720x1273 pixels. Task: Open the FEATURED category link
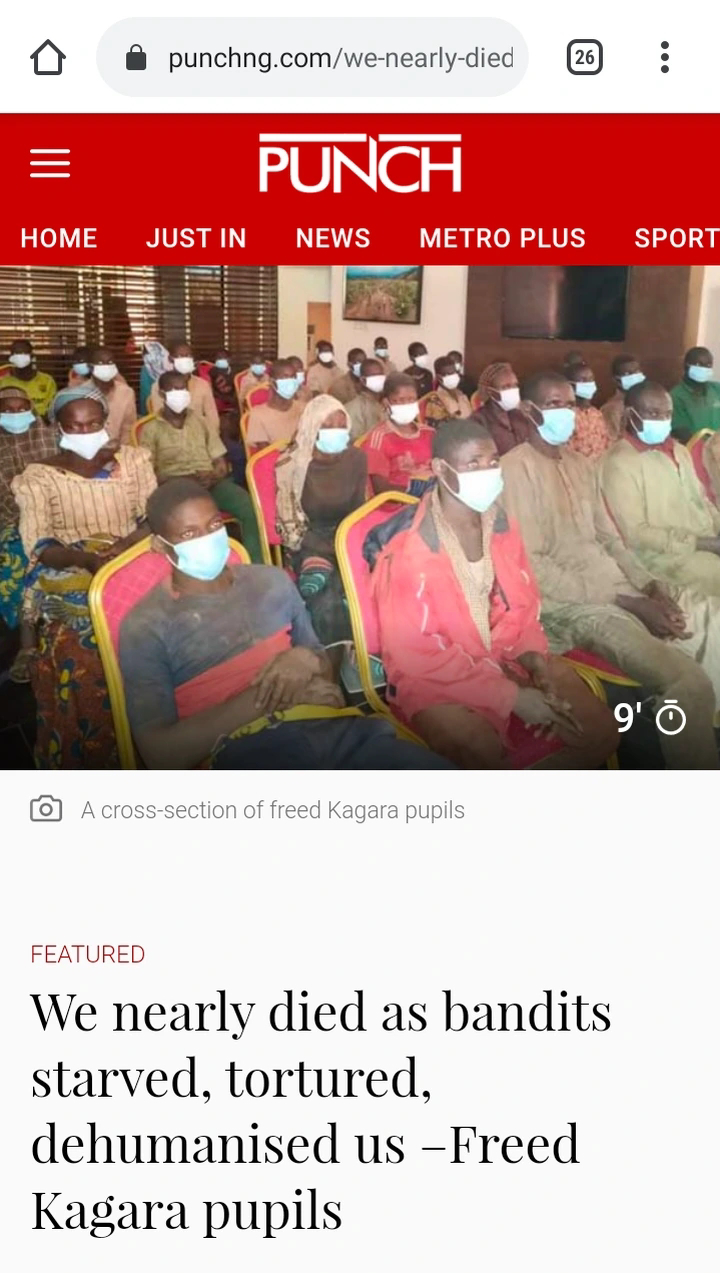pyautogui.click(x=88, y=954)
